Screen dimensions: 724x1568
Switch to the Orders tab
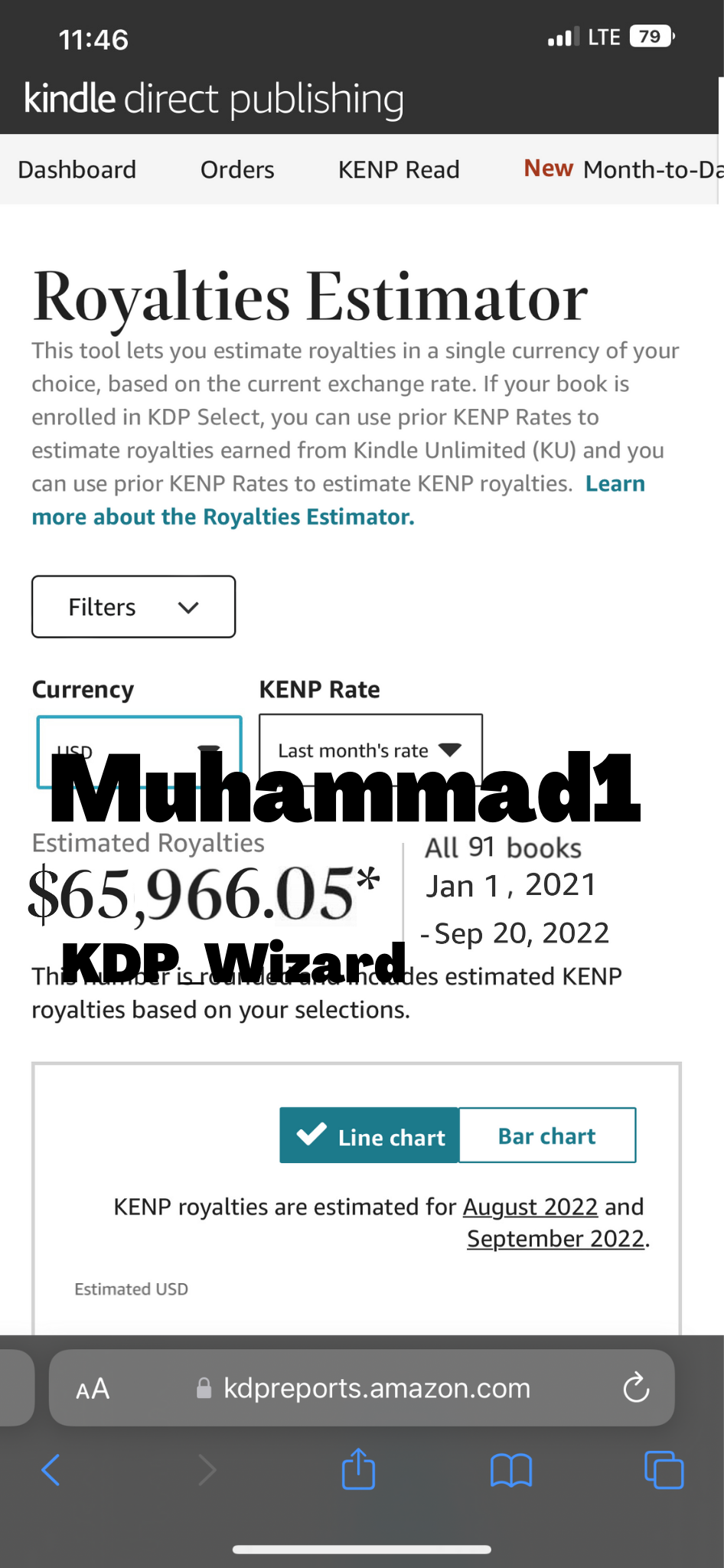pos(237,169)
